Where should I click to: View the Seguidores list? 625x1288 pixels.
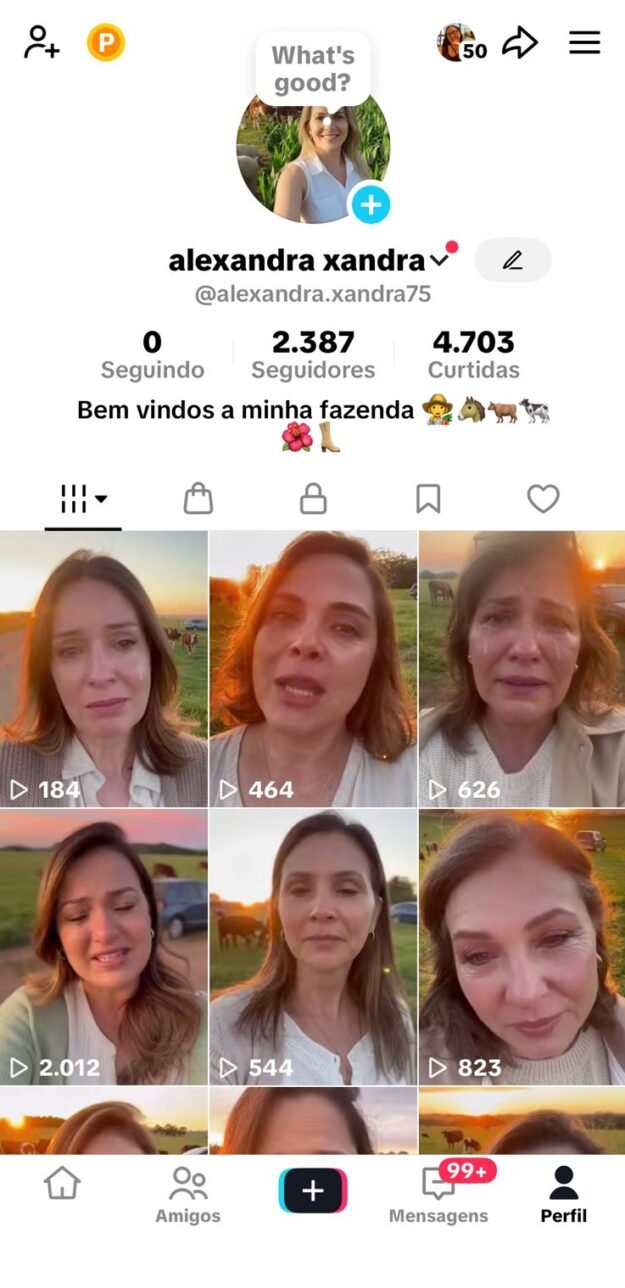(313, 355)
